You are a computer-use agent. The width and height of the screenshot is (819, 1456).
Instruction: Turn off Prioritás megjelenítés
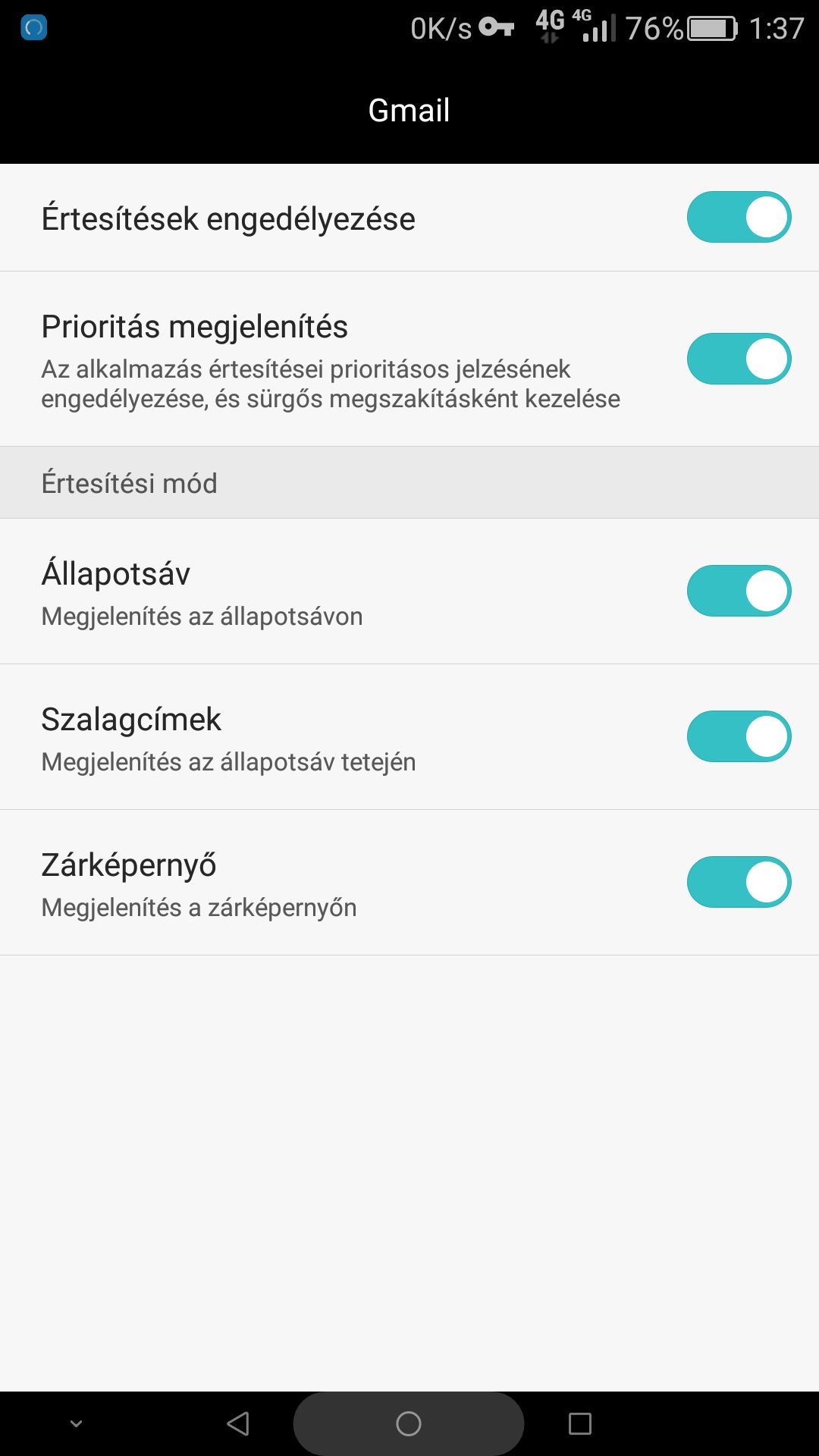coord(739,359)
